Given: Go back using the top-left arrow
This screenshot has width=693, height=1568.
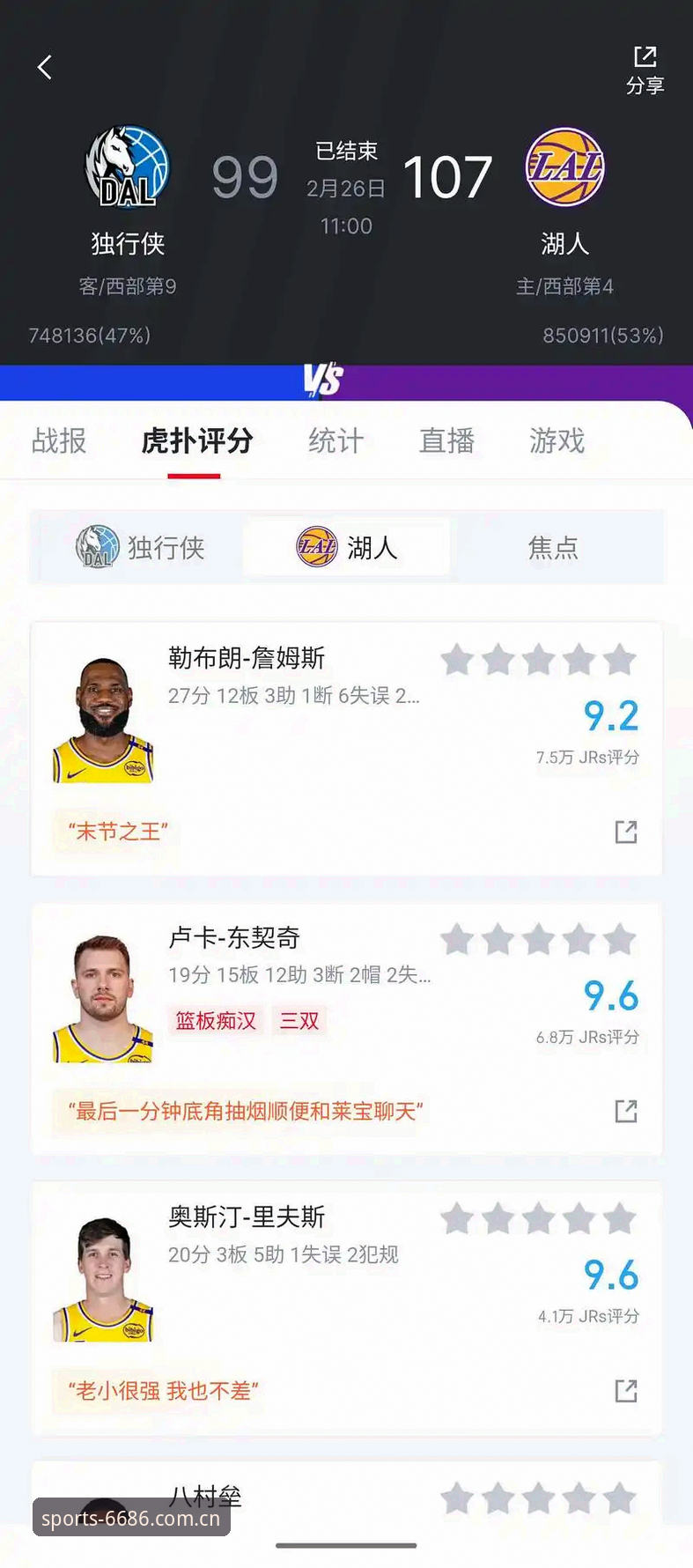Looking at the screenshot, I should click(45, 67).
